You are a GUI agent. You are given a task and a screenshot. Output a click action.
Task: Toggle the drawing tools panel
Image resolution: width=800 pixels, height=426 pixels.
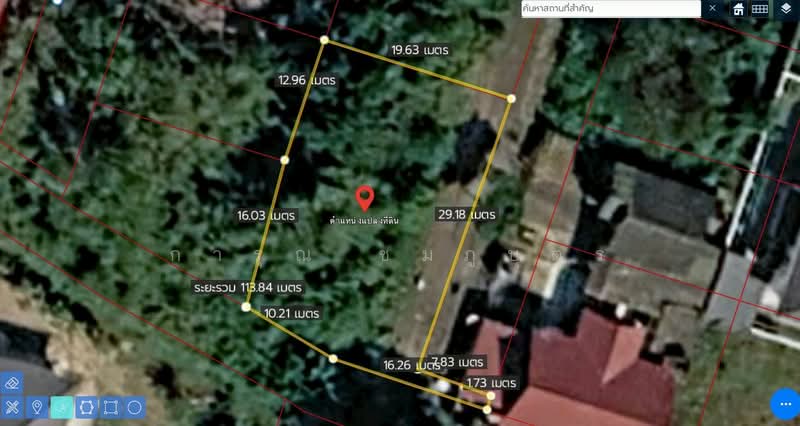click(12, 407)
